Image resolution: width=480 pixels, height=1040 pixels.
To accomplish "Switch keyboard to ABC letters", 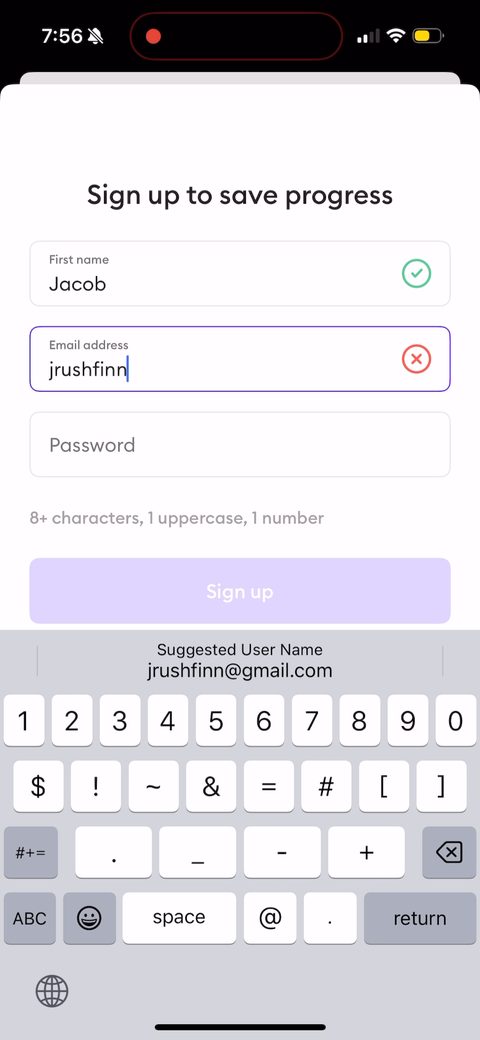I will tap(30, 918).
